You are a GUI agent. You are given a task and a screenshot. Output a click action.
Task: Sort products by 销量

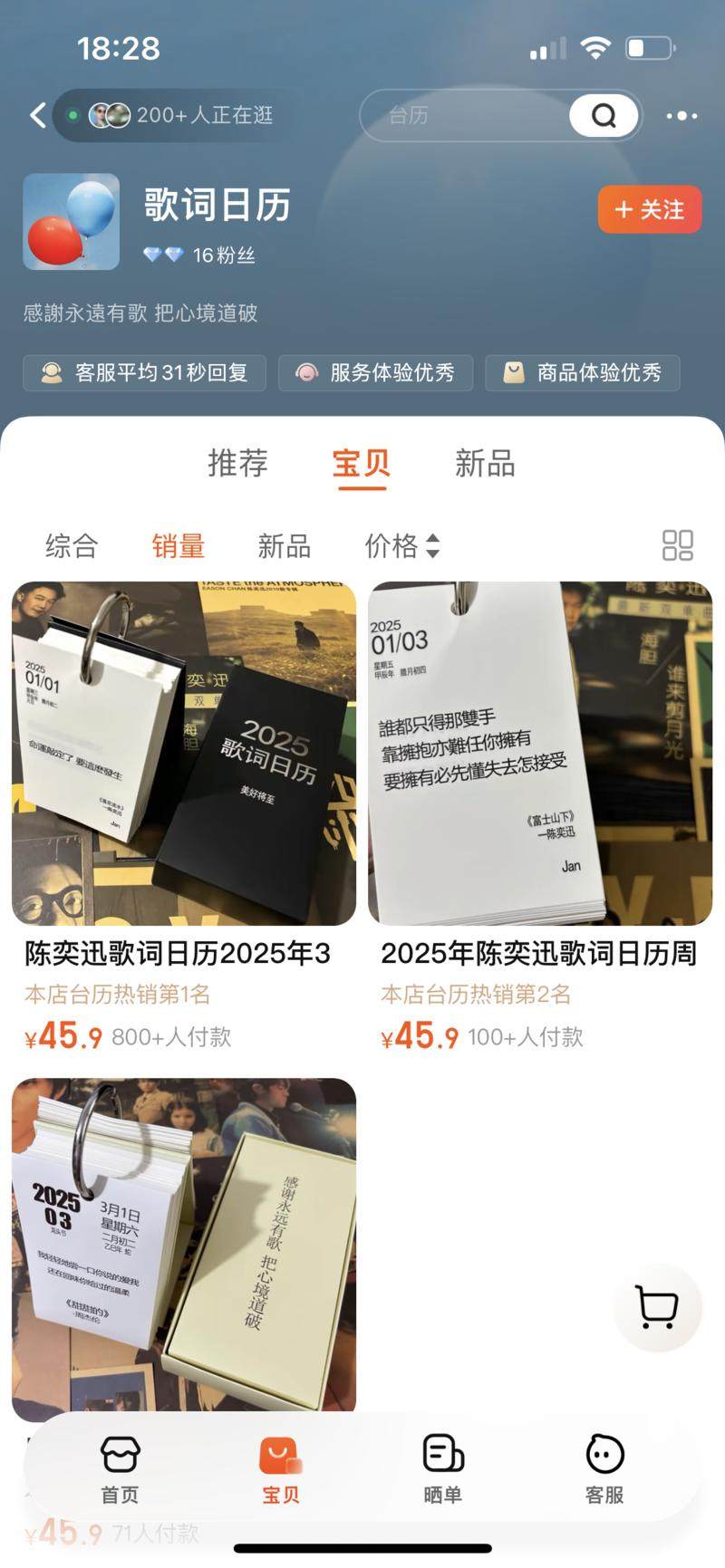(x=178, y=546)
